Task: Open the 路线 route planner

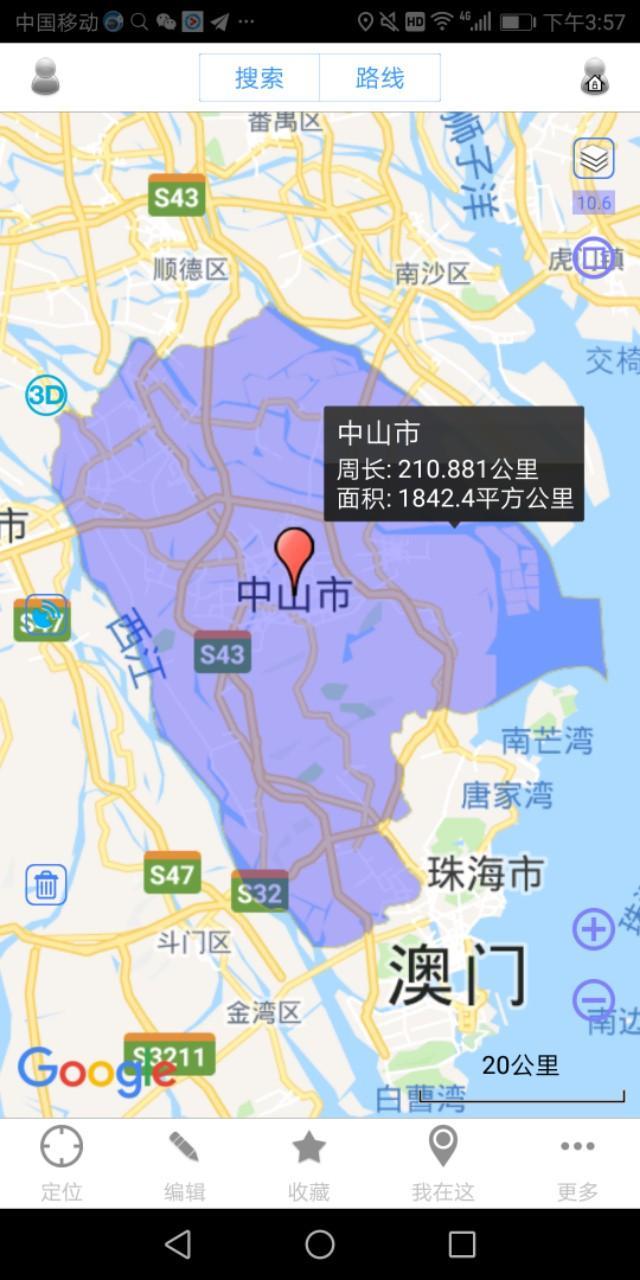Action: tap(380, 78)
